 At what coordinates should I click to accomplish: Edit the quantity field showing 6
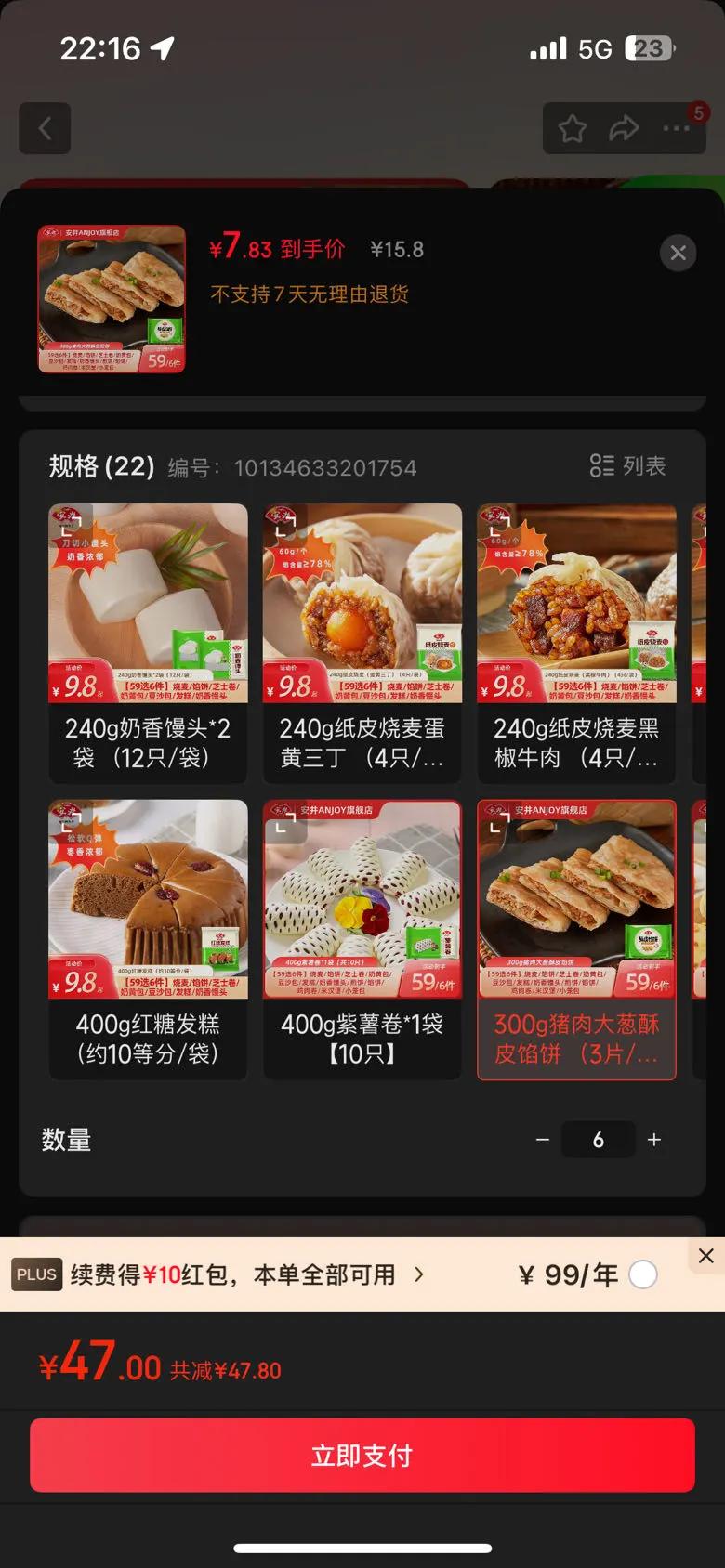point(599,1140)
